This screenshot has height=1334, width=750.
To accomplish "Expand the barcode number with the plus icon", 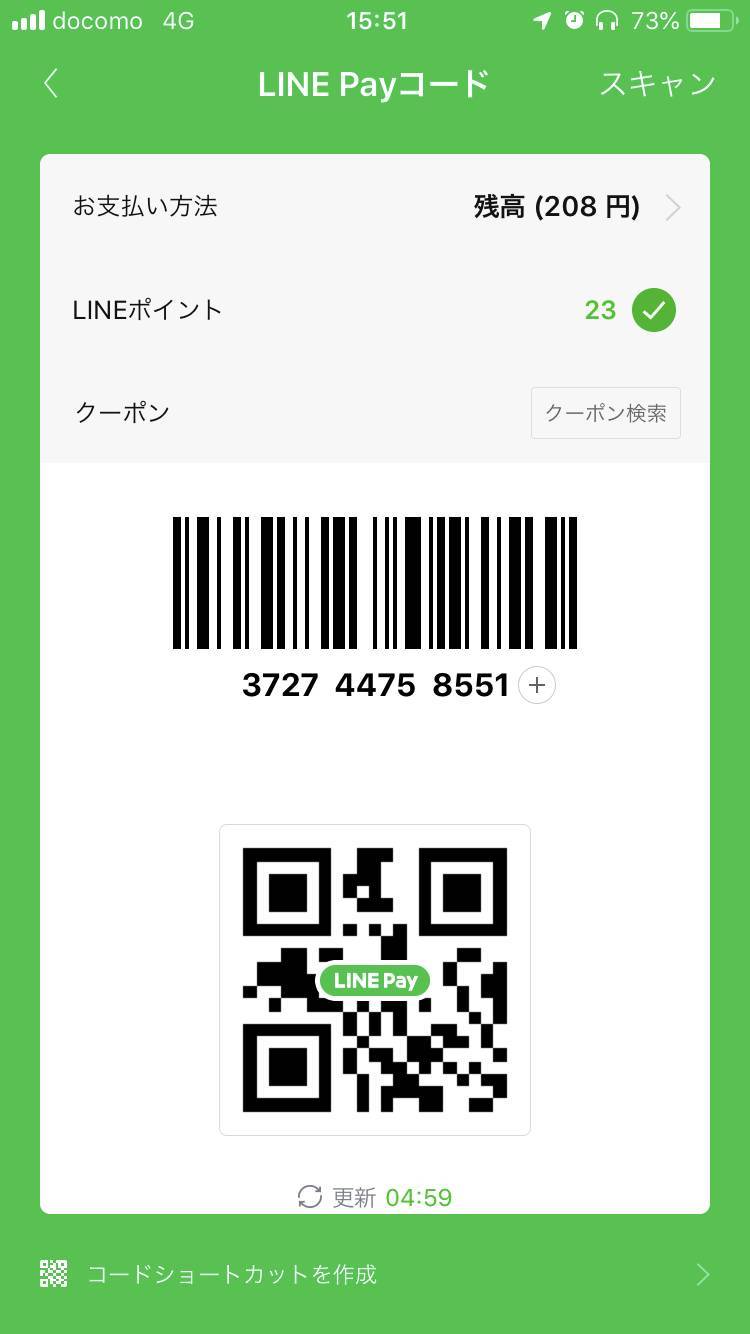I will [537, 685].
